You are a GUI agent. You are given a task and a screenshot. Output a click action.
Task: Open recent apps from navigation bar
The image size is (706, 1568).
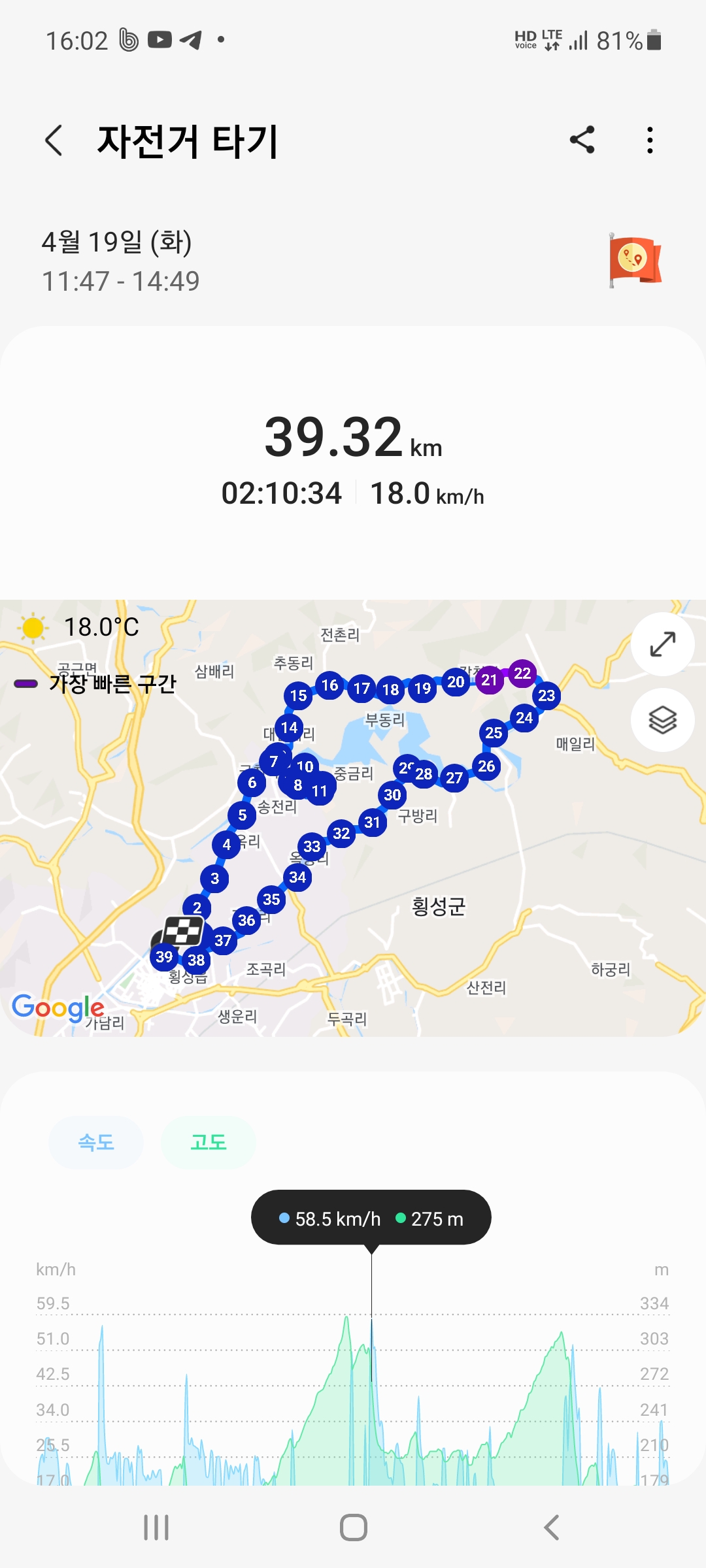156,1527
